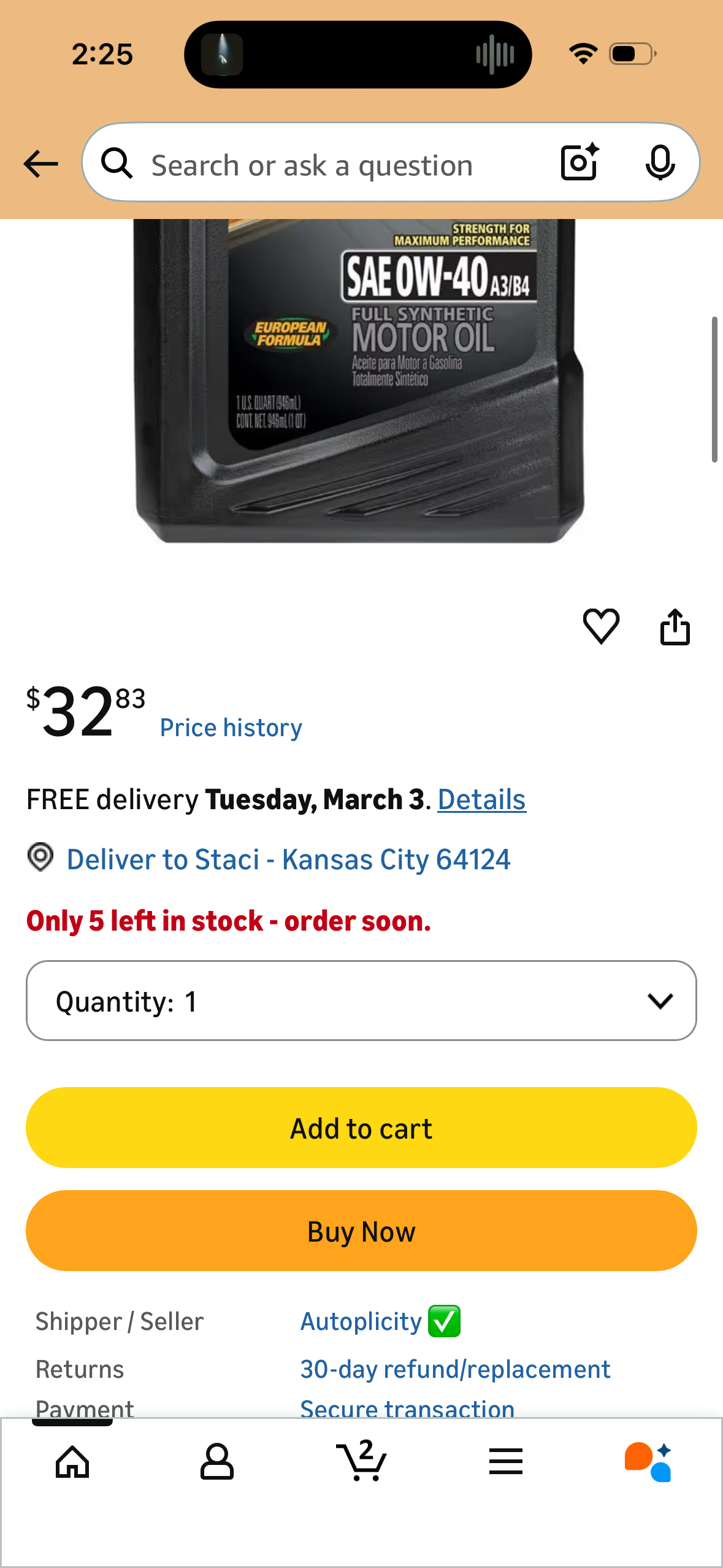Open the AI assistant tab

tap(649, 1462)
